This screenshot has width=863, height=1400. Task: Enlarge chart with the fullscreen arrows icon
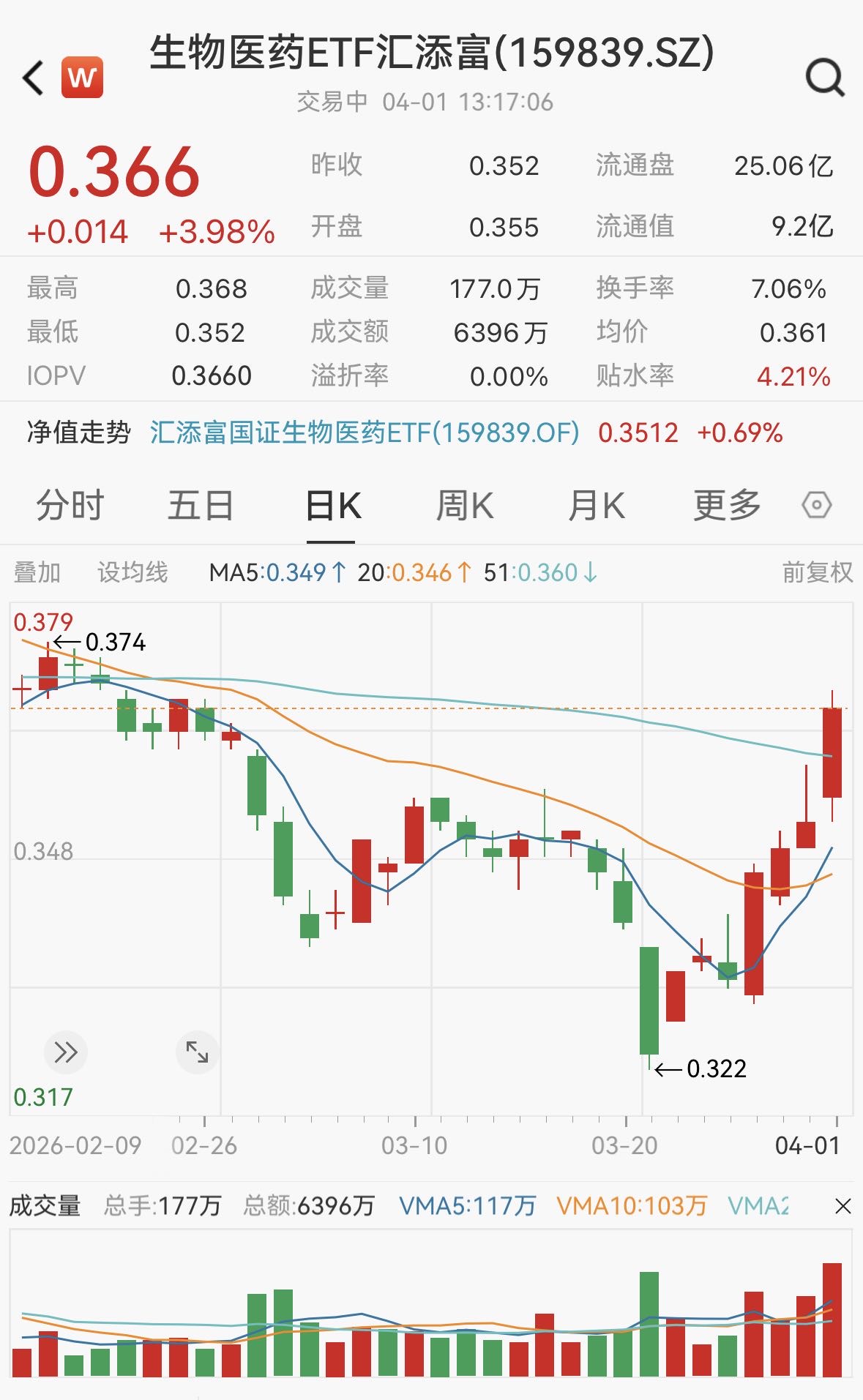[x=196, y=1052]
